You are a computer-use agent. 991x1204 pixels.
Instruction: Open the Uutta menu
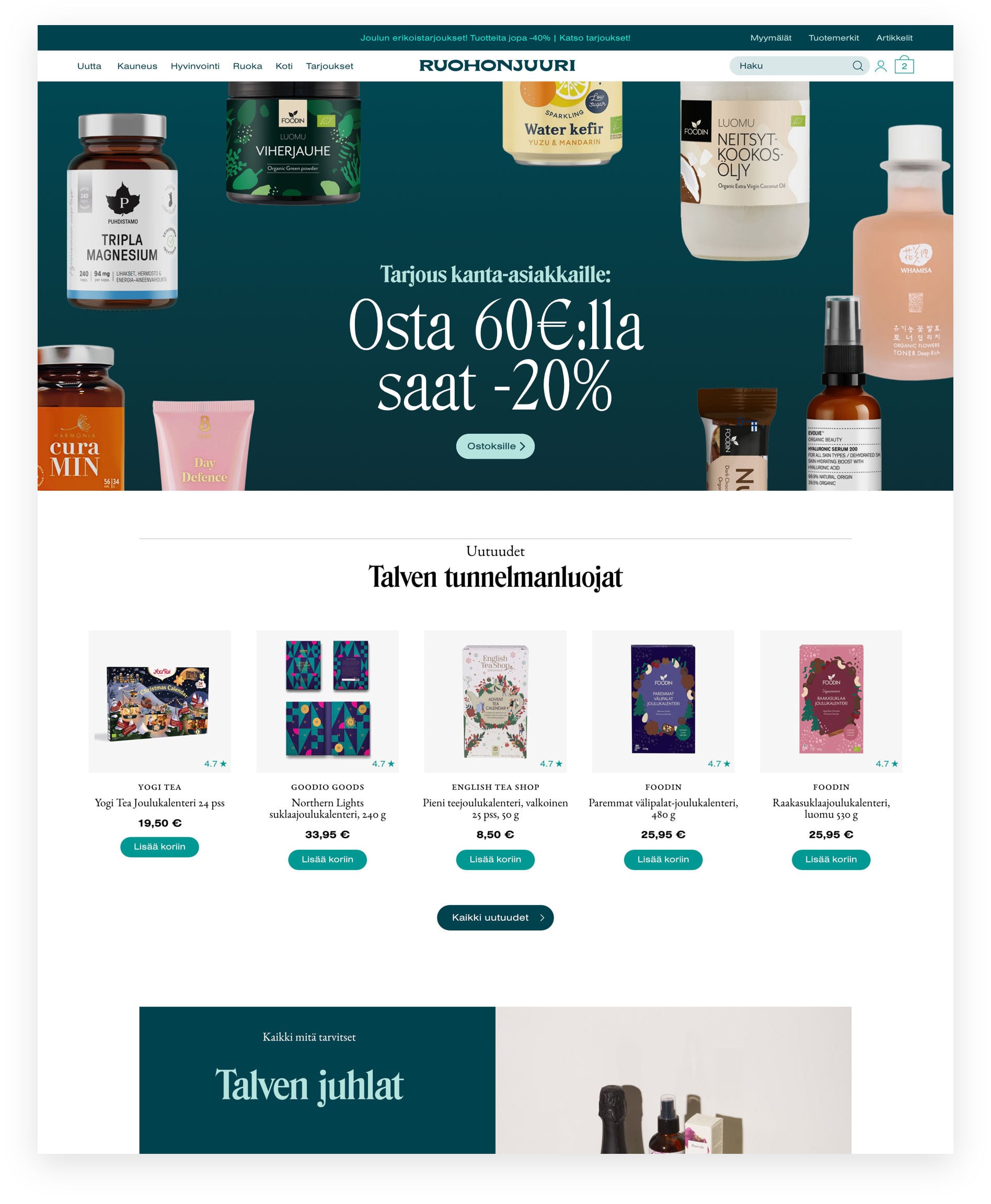(x=89, y=66)
